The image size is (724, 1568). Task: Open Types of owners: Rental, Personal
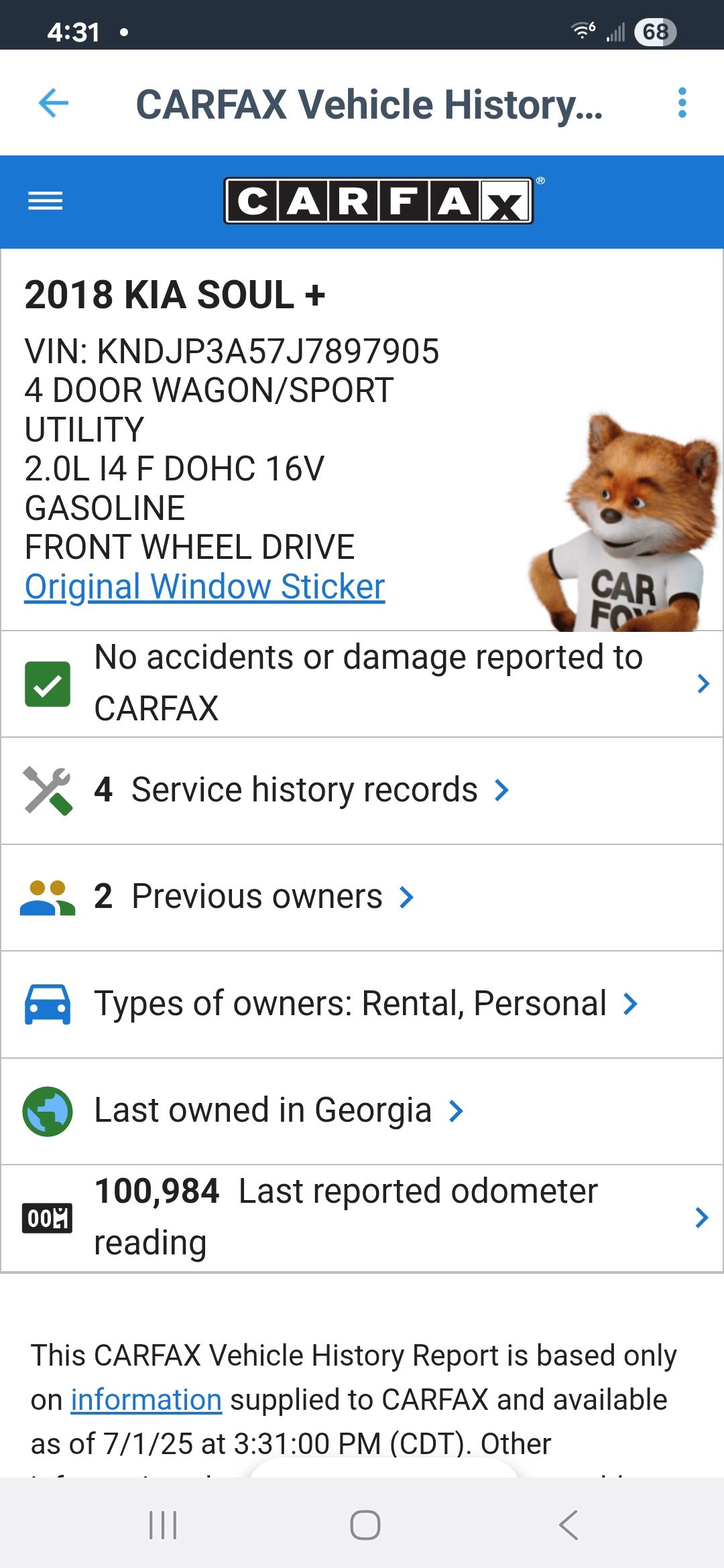tap(365, 1004)
